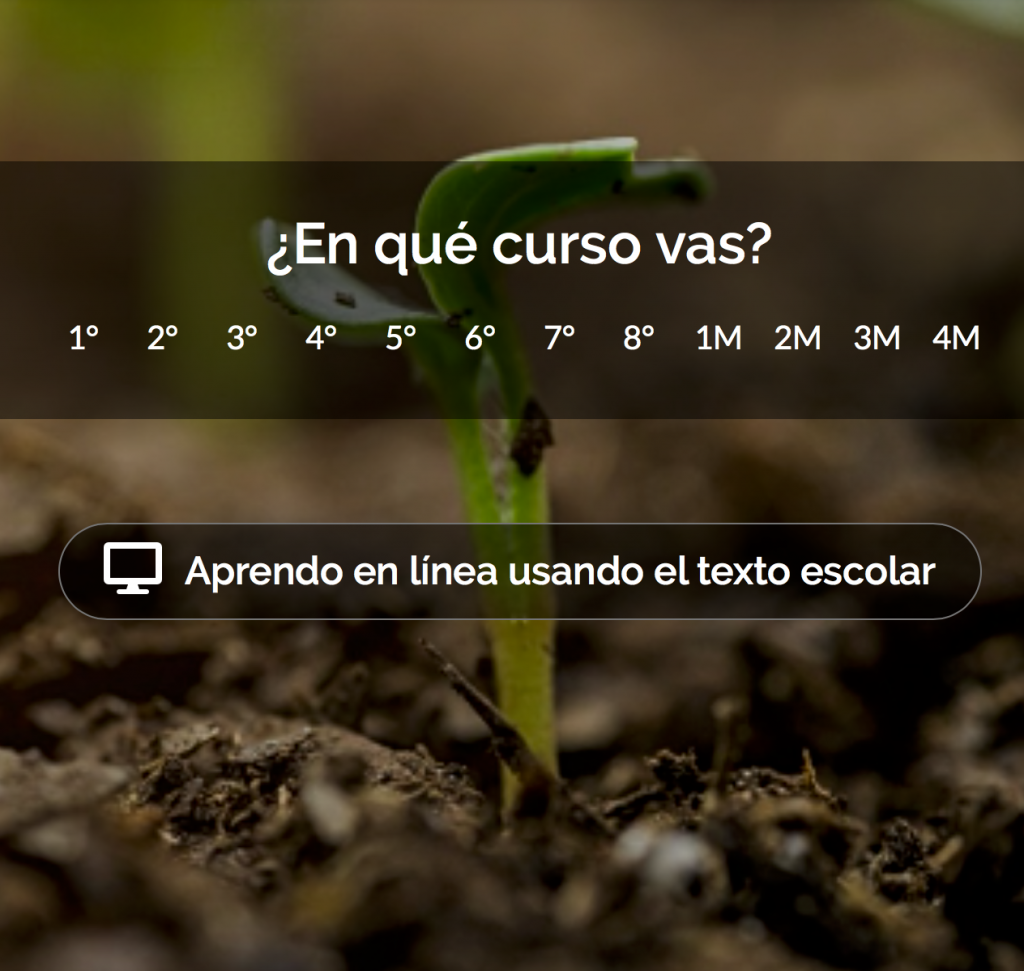
Task: Tap the 6° grade option
Action: [x=480, y=338]
